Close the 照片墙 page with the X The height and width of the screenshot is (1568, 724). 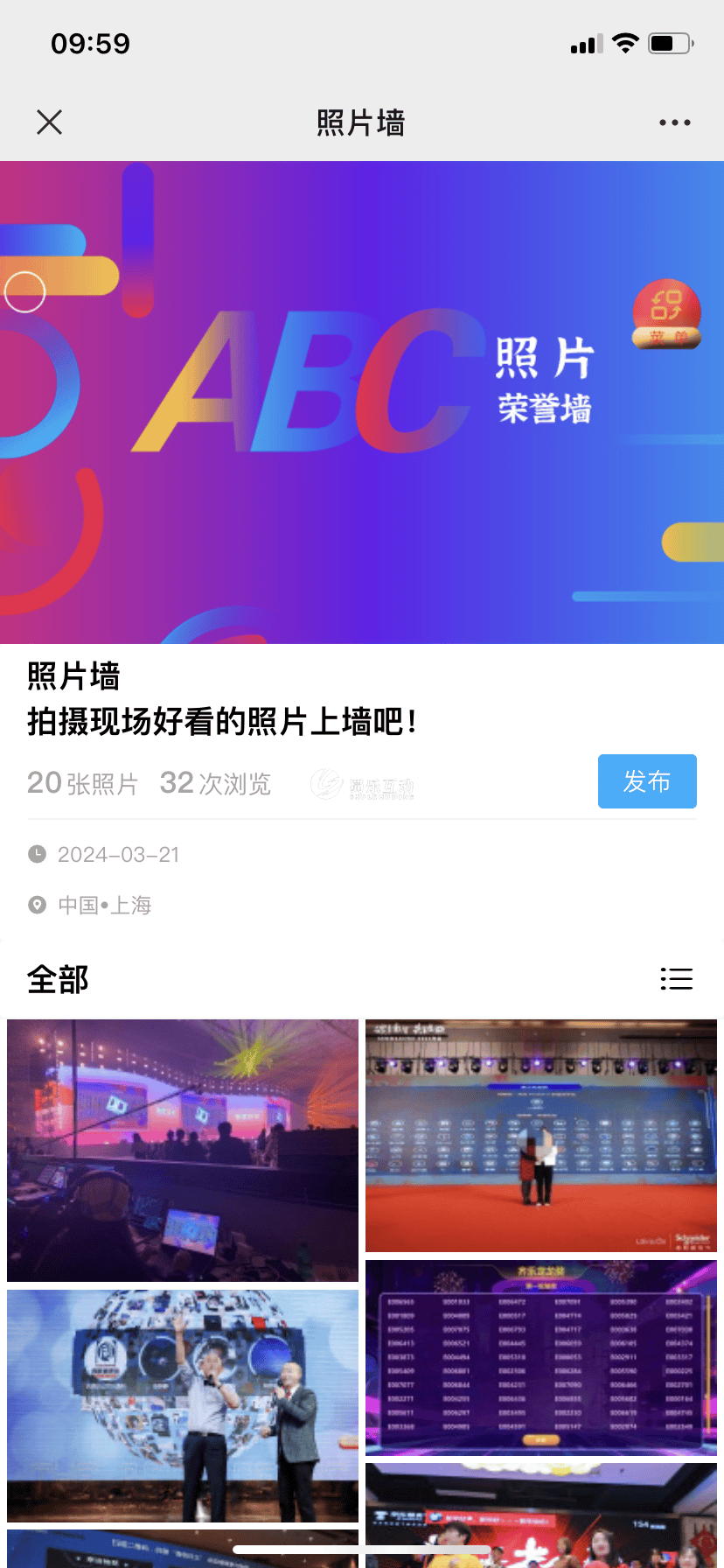(49, 122)
